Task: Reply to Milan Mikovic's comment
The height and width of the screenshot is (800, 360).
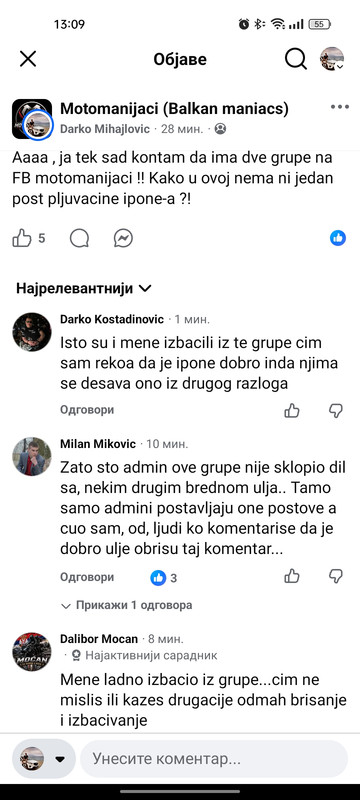Action: coord(87,577)
